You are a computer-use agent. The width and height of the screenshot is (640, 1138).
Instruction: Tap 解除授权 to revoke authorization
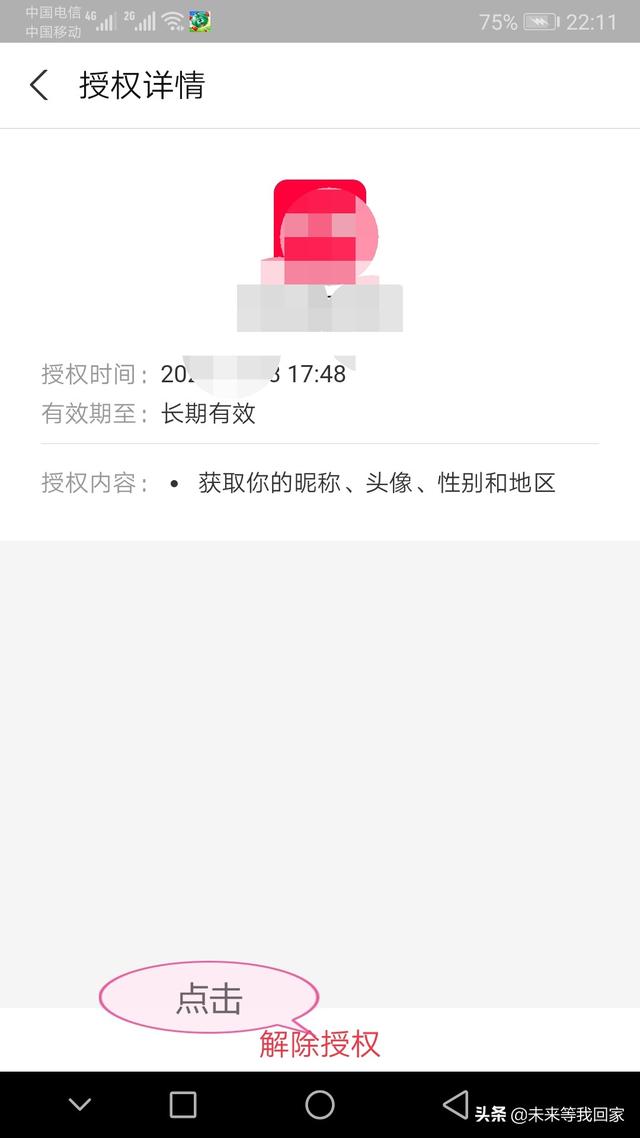(320, 1044)
